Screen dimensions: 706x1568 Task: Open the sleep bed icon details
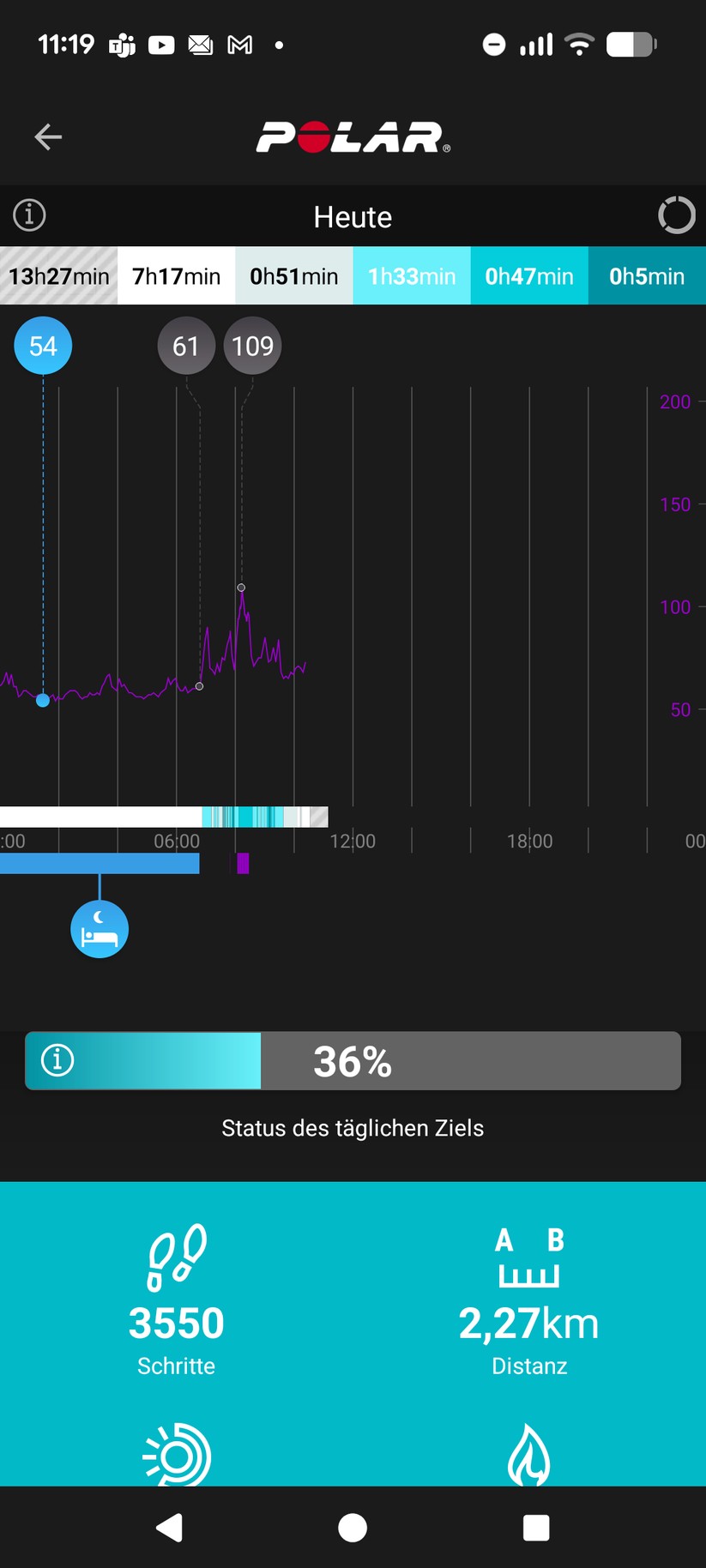[x=100, y=929]
